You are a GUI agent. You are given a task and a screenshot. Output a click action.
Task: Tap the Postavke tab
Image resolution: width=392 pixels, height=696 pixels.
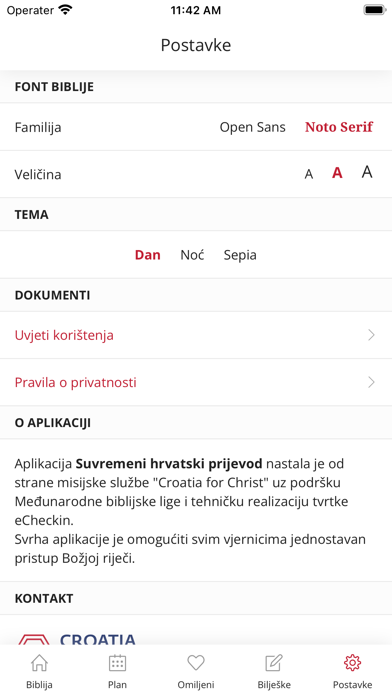point(352,672)
